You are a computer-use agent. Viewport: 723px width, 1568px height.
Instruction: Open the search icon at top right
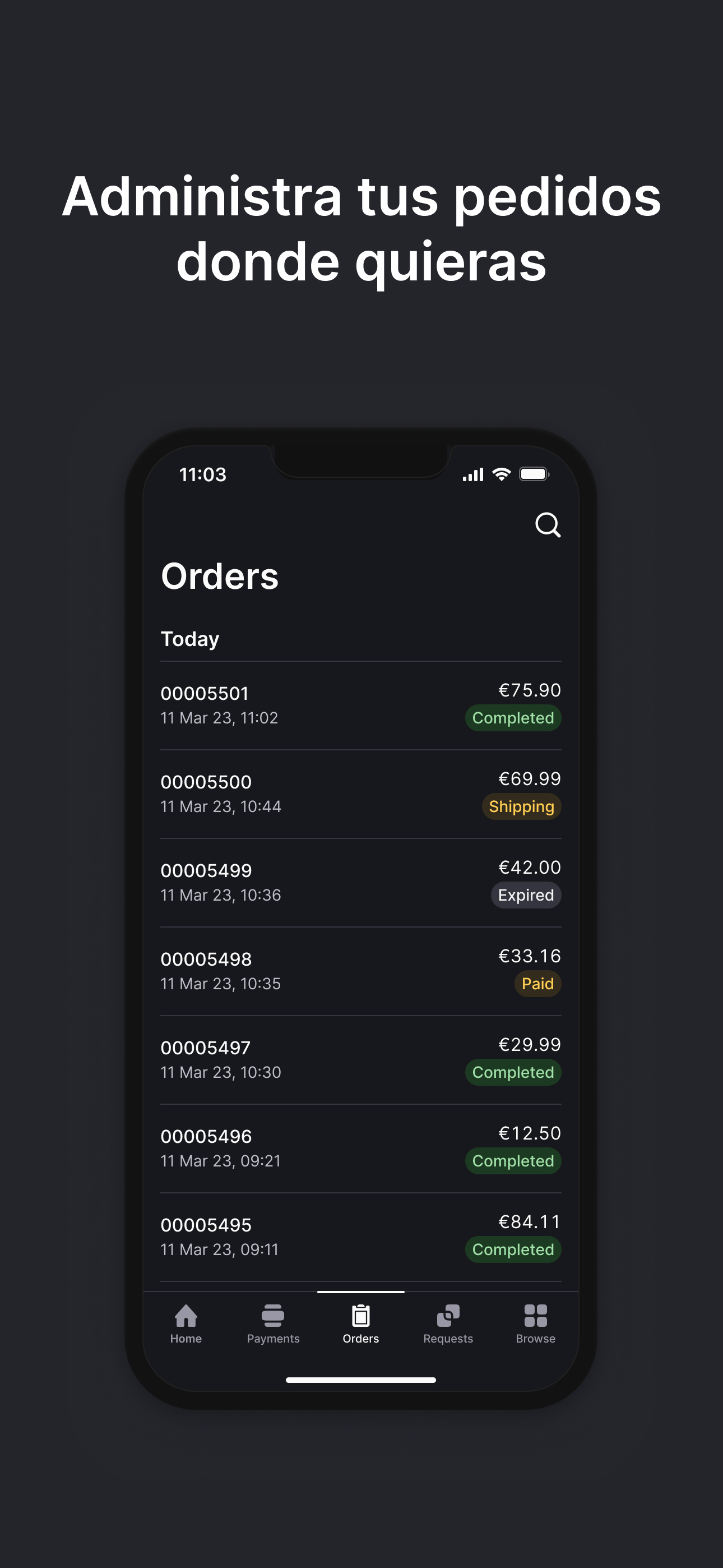547,525
